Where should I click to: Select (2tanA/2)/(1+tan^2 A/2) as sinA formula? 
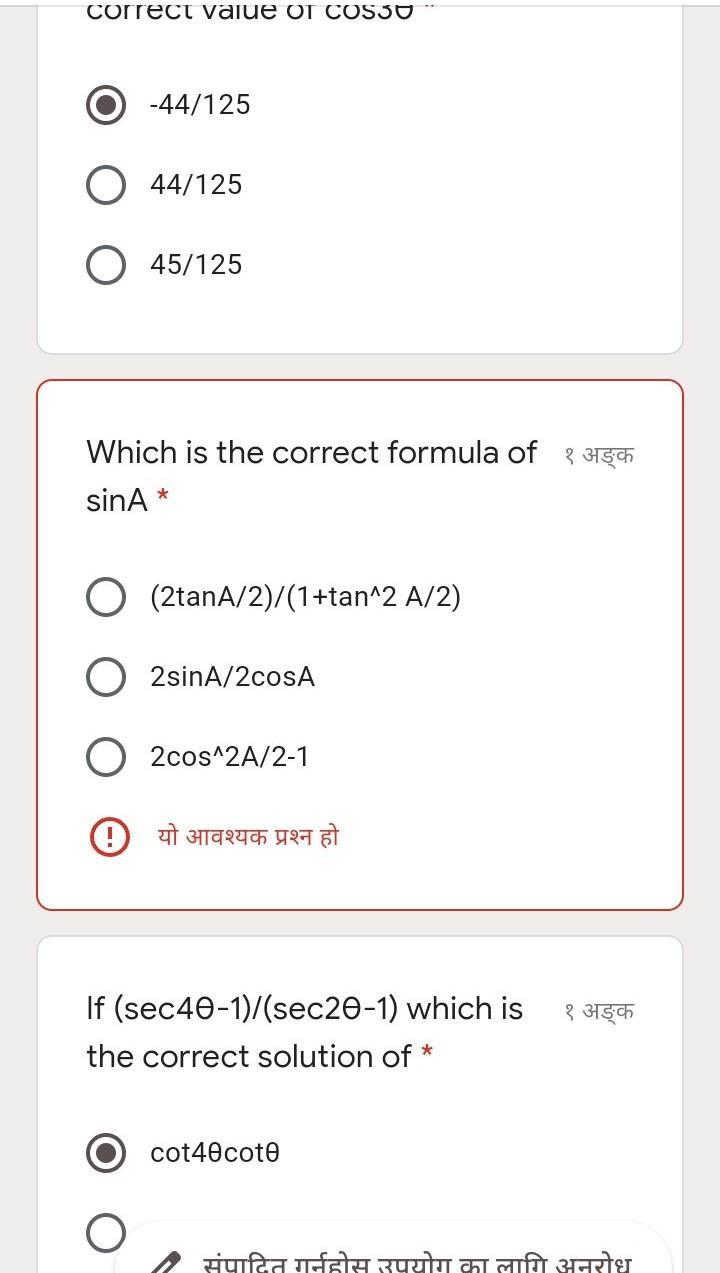[x=106, y=597]
